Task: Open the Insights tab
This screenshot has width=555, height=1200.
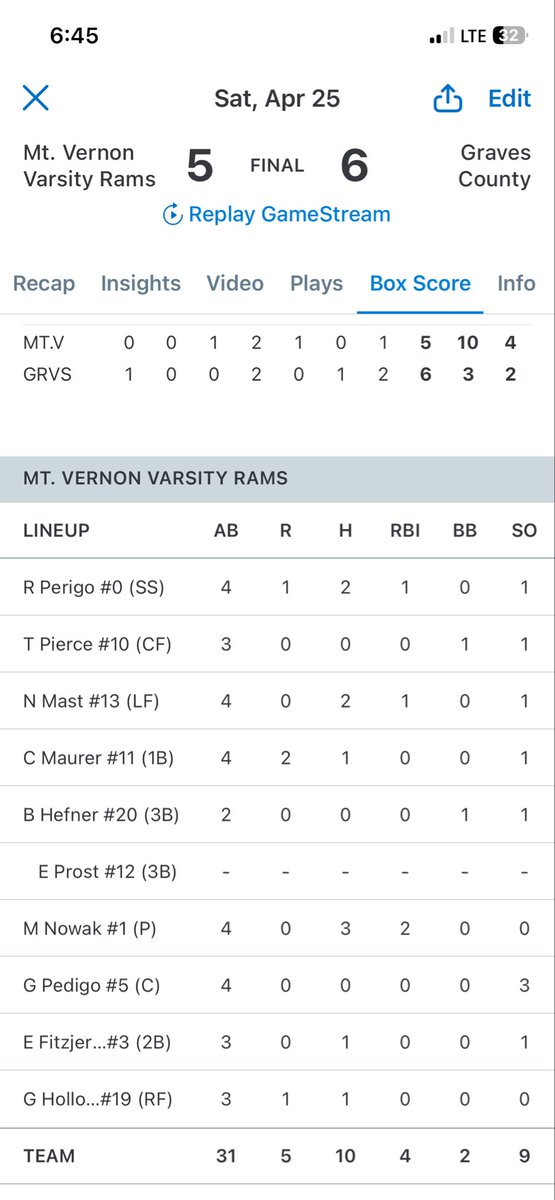Action: click(x=141, y=283)
